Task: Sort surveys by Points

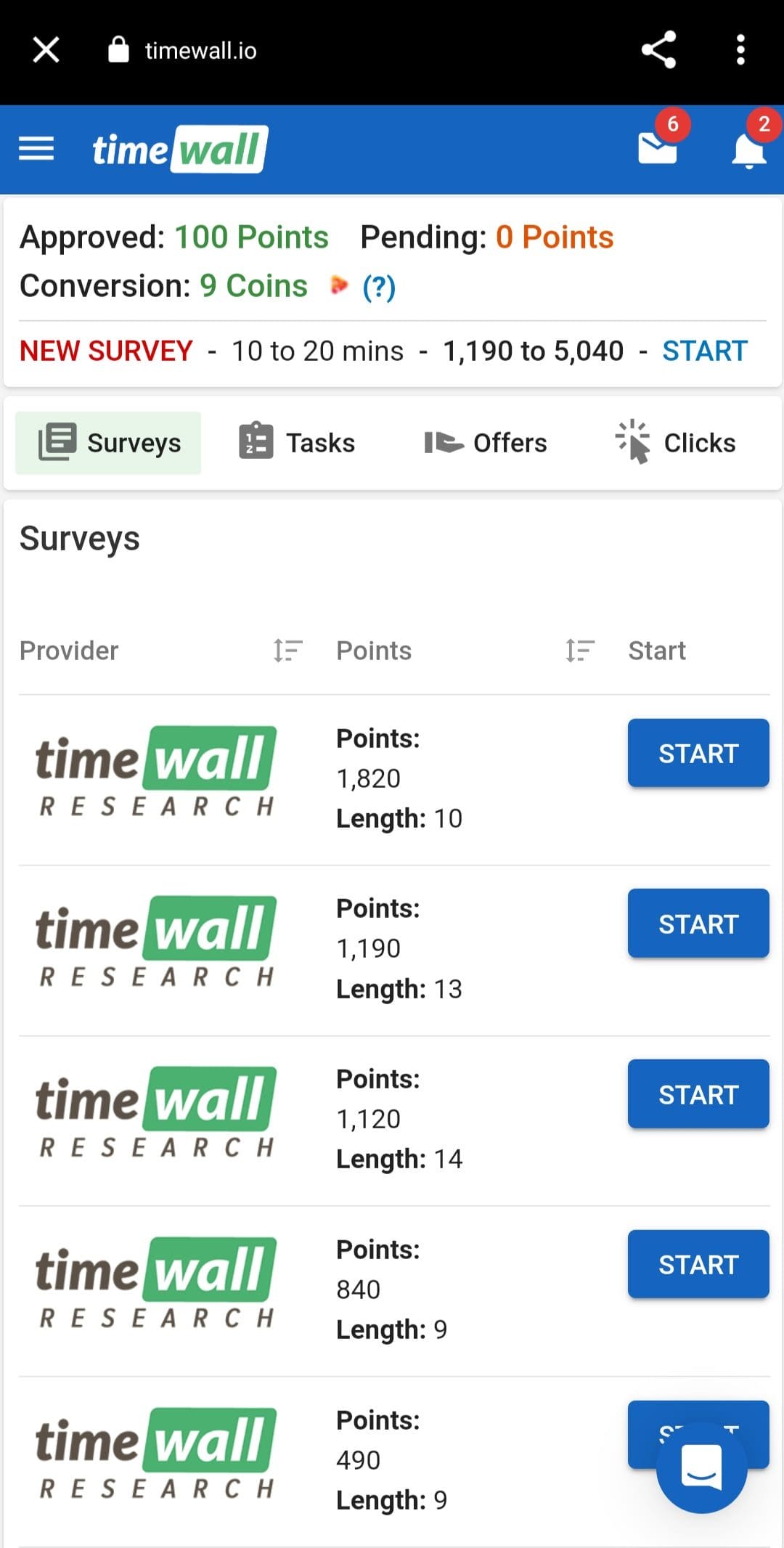Action: click(x=579, y=651)
